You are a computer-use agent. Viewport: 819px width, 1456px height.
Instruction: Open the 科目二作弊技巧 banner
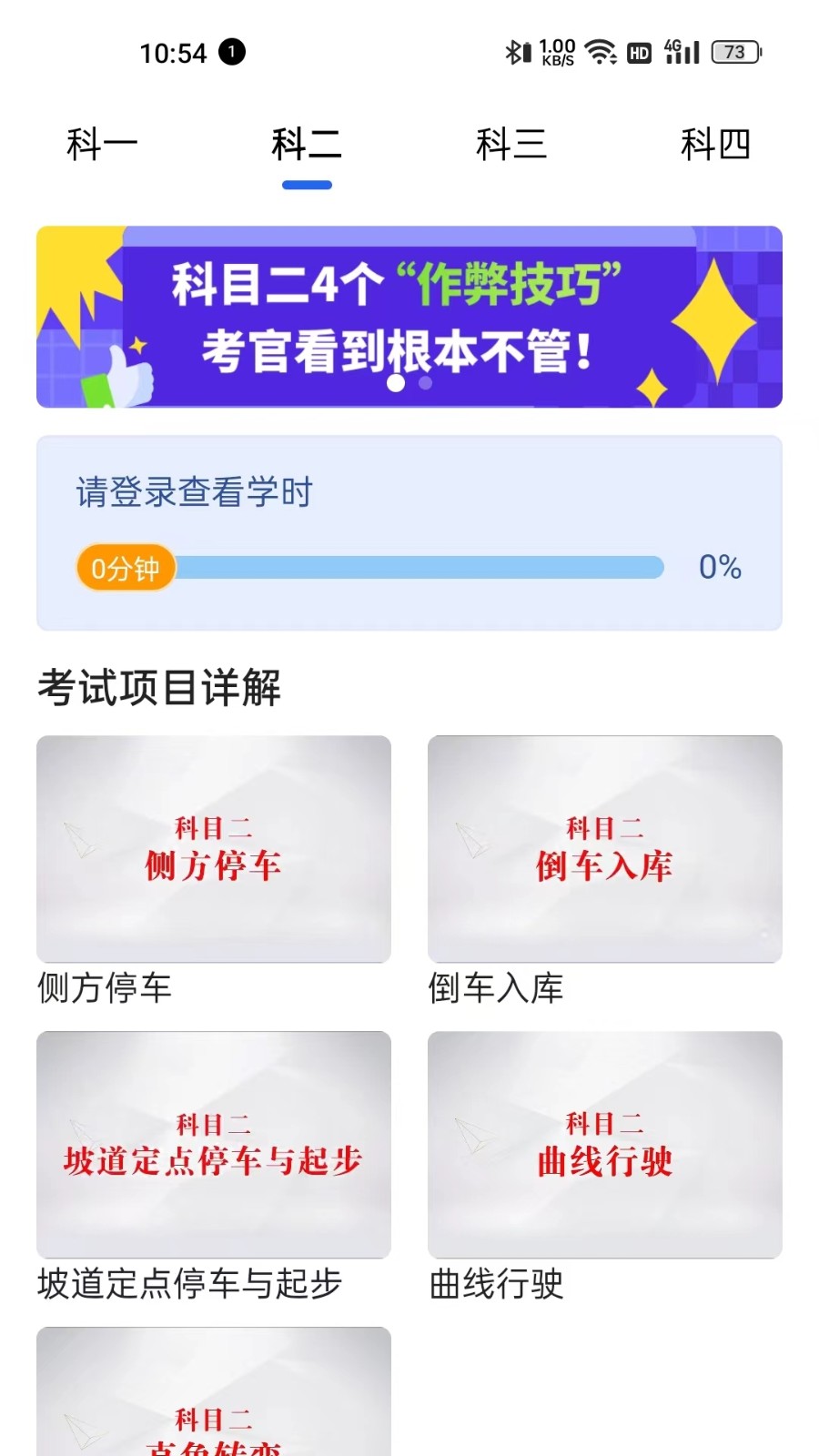coord(409,317)
